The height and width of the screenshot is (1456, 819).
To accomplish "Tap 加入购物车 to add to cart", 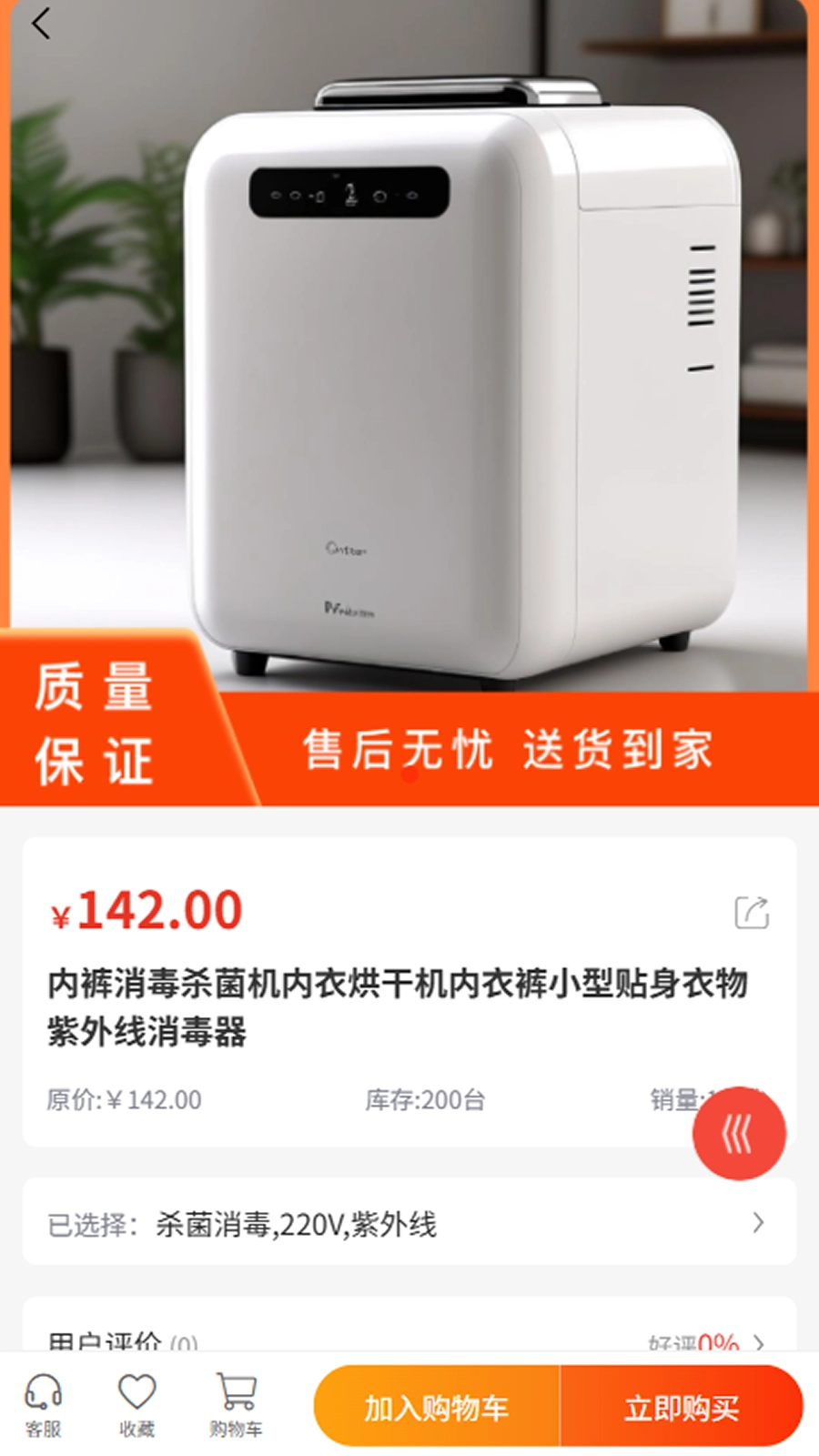I will pyautogui.click(x=437, y=1407).
